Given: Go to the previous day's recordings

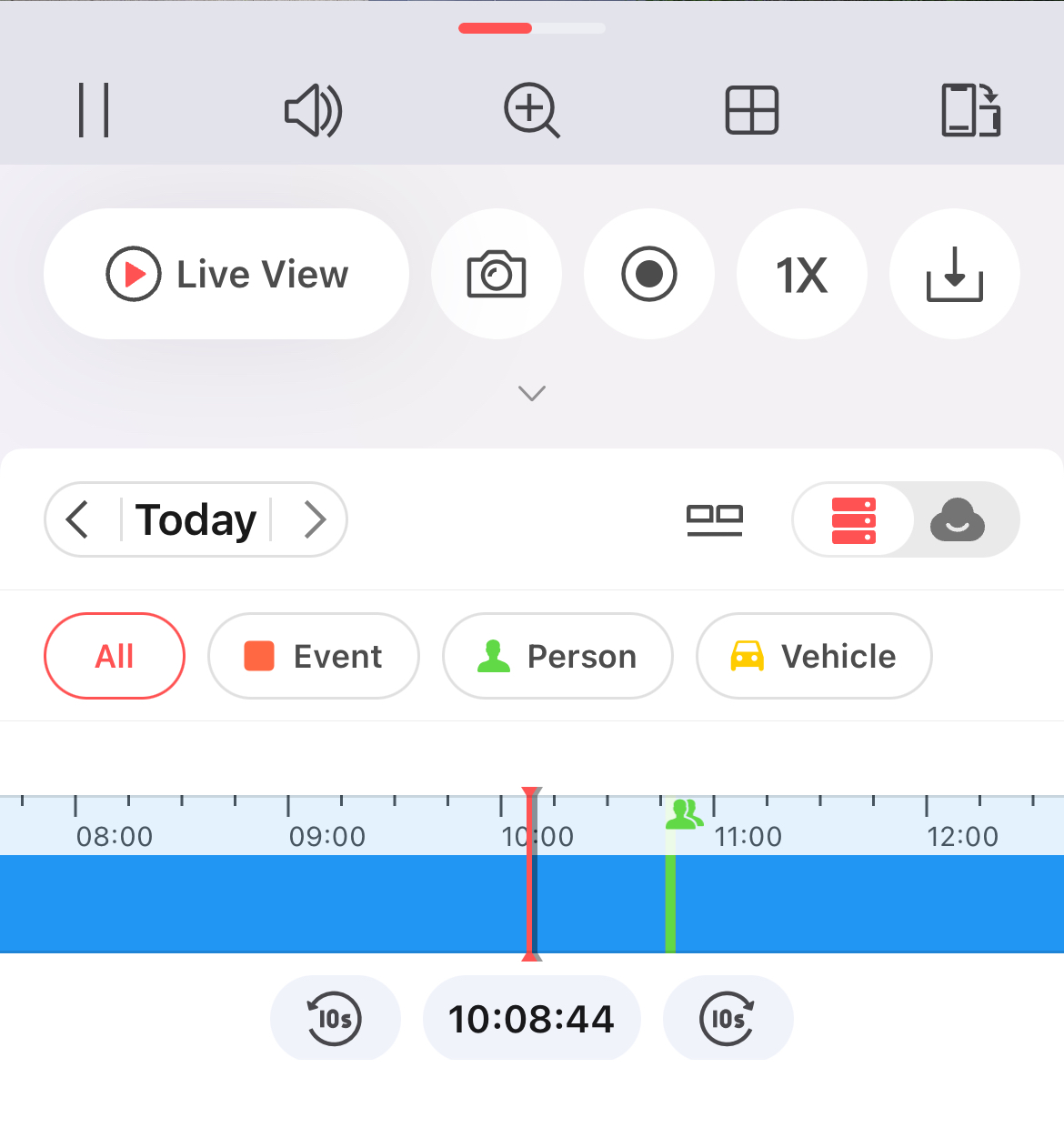Looking at the screenshot, I should tap(78, 519).
